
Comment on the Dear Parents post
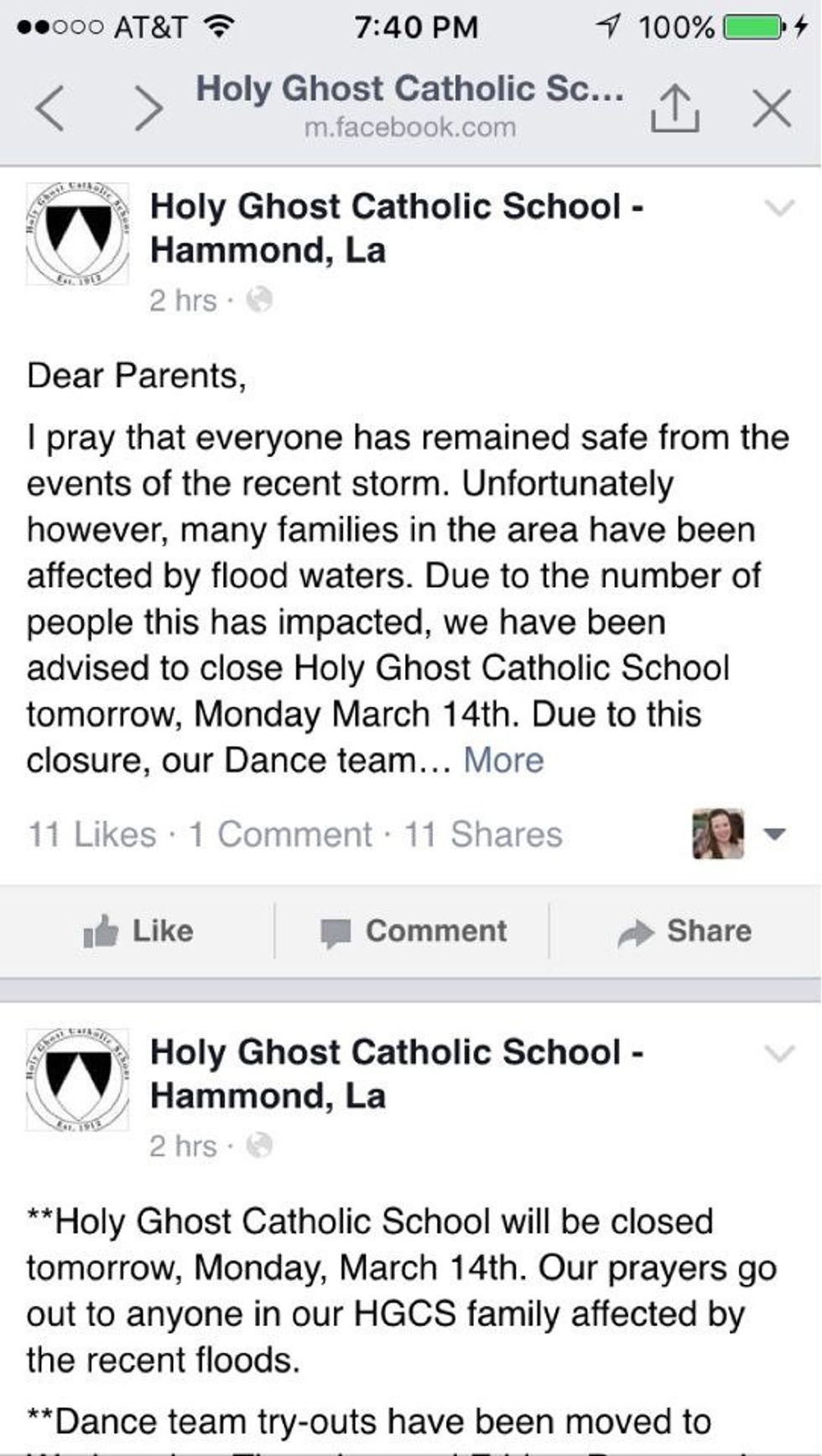coord(414,931)
